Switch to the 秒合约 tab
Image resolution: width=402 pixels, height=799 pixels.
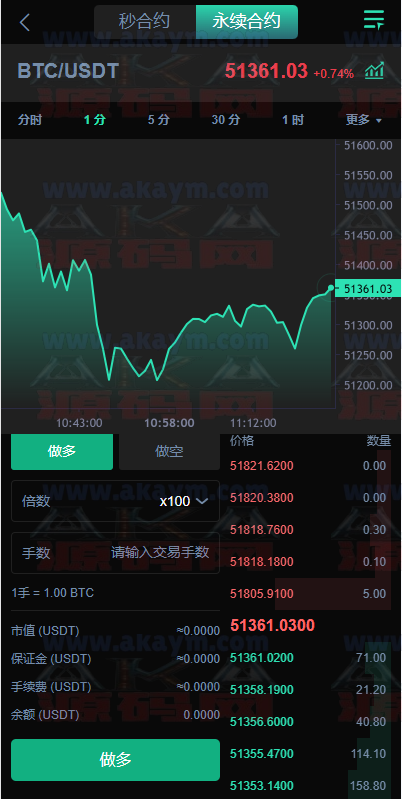coord(145,22)
